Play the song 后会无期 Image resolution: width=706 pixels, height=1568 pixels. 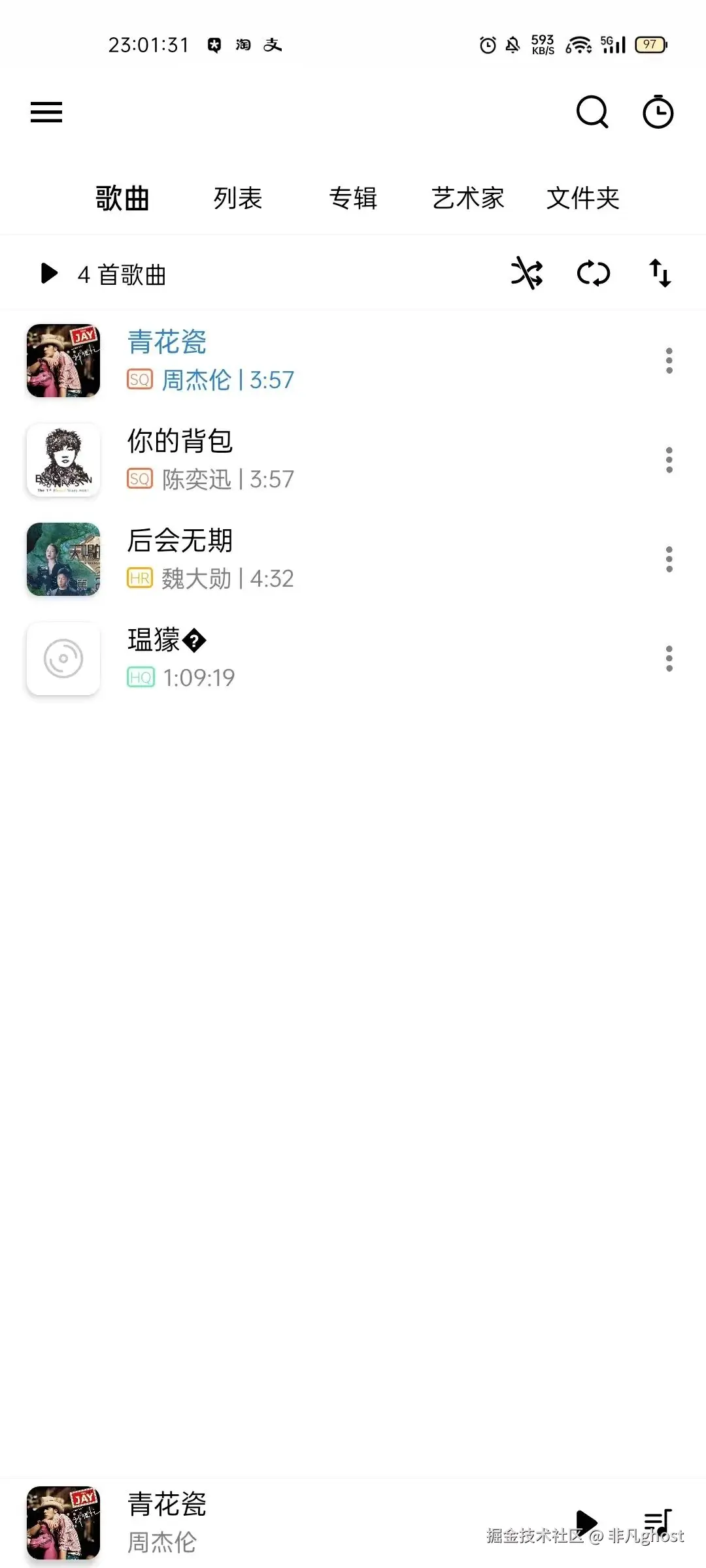261,560
